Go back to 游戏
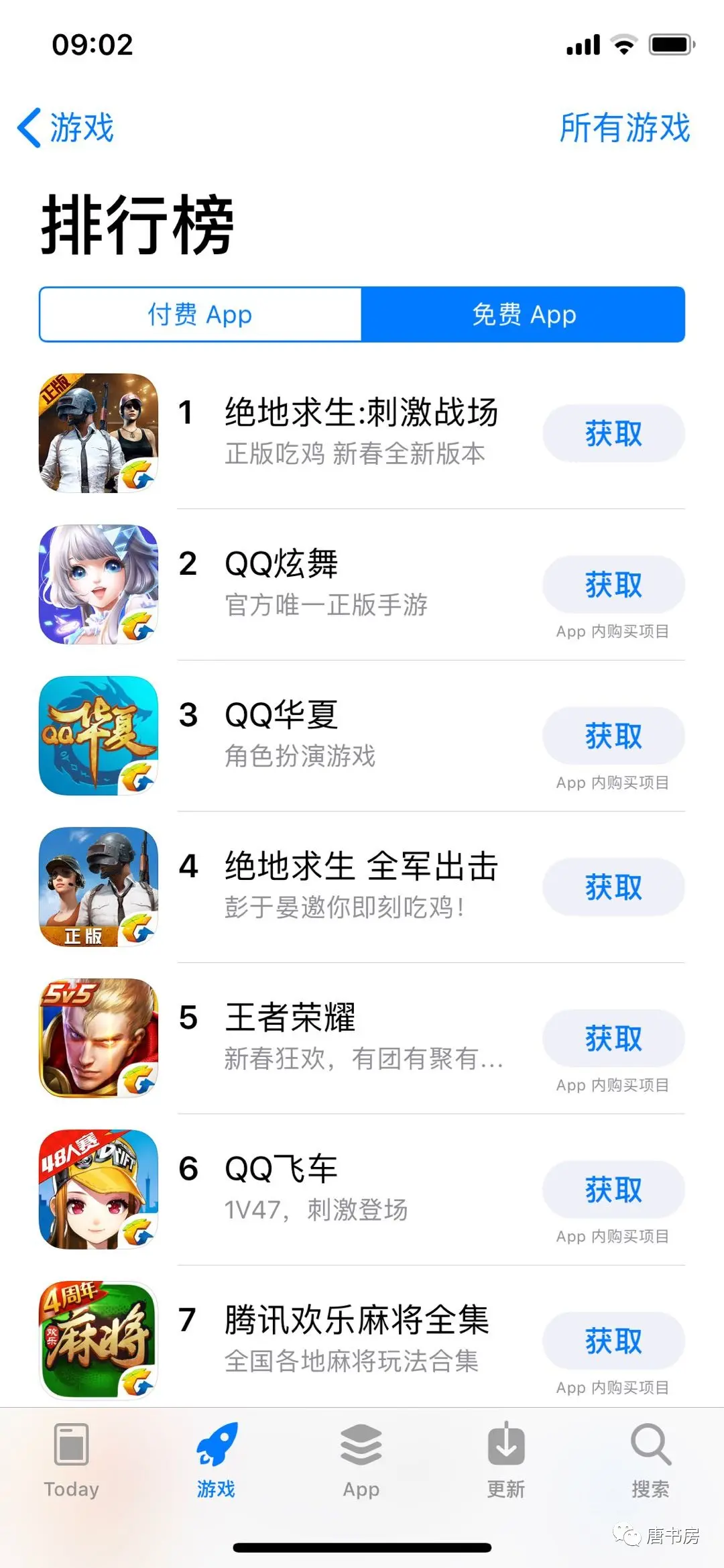This screenshot has height=1568, width=724. click(x=66, y=127)
